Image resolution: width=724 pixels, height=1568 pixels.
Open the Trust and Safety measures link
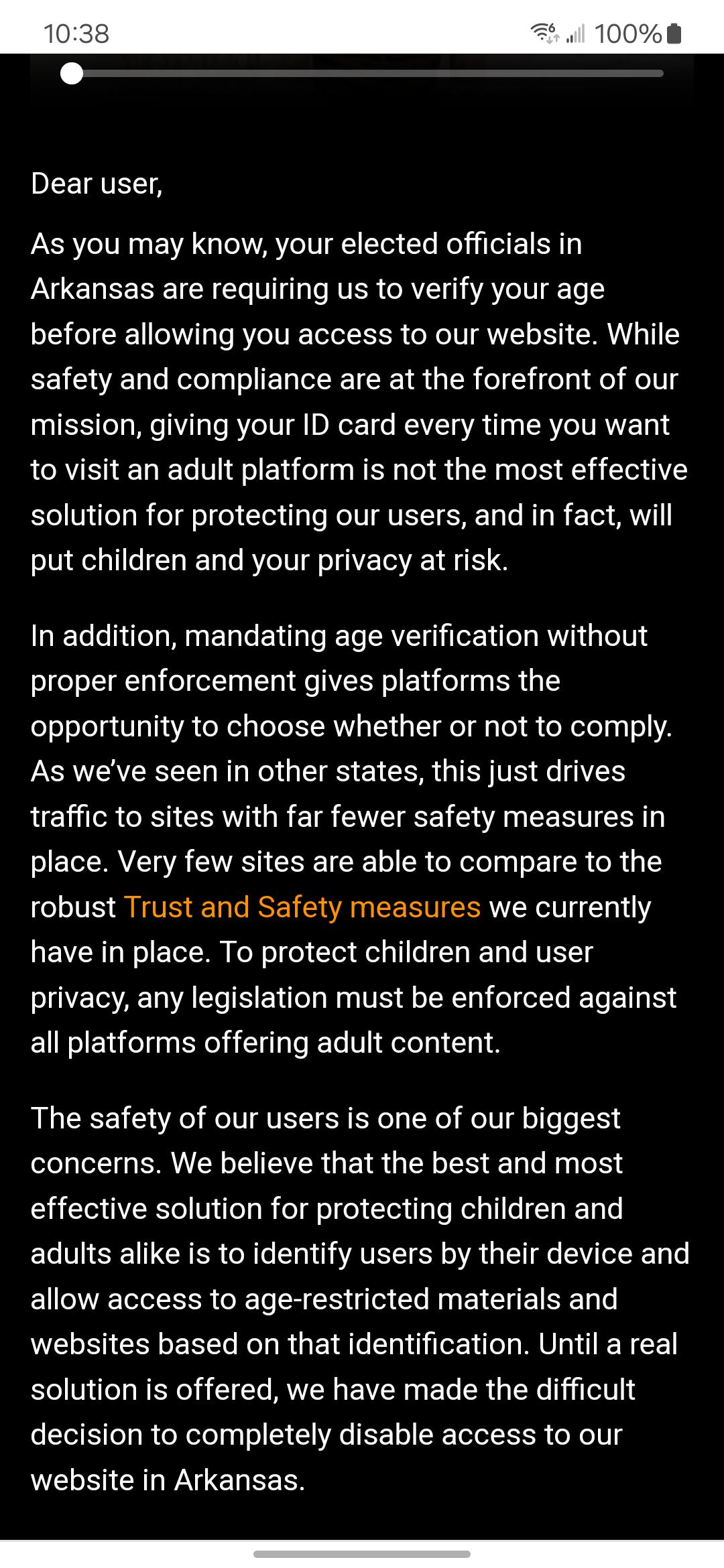coord(302,907)
